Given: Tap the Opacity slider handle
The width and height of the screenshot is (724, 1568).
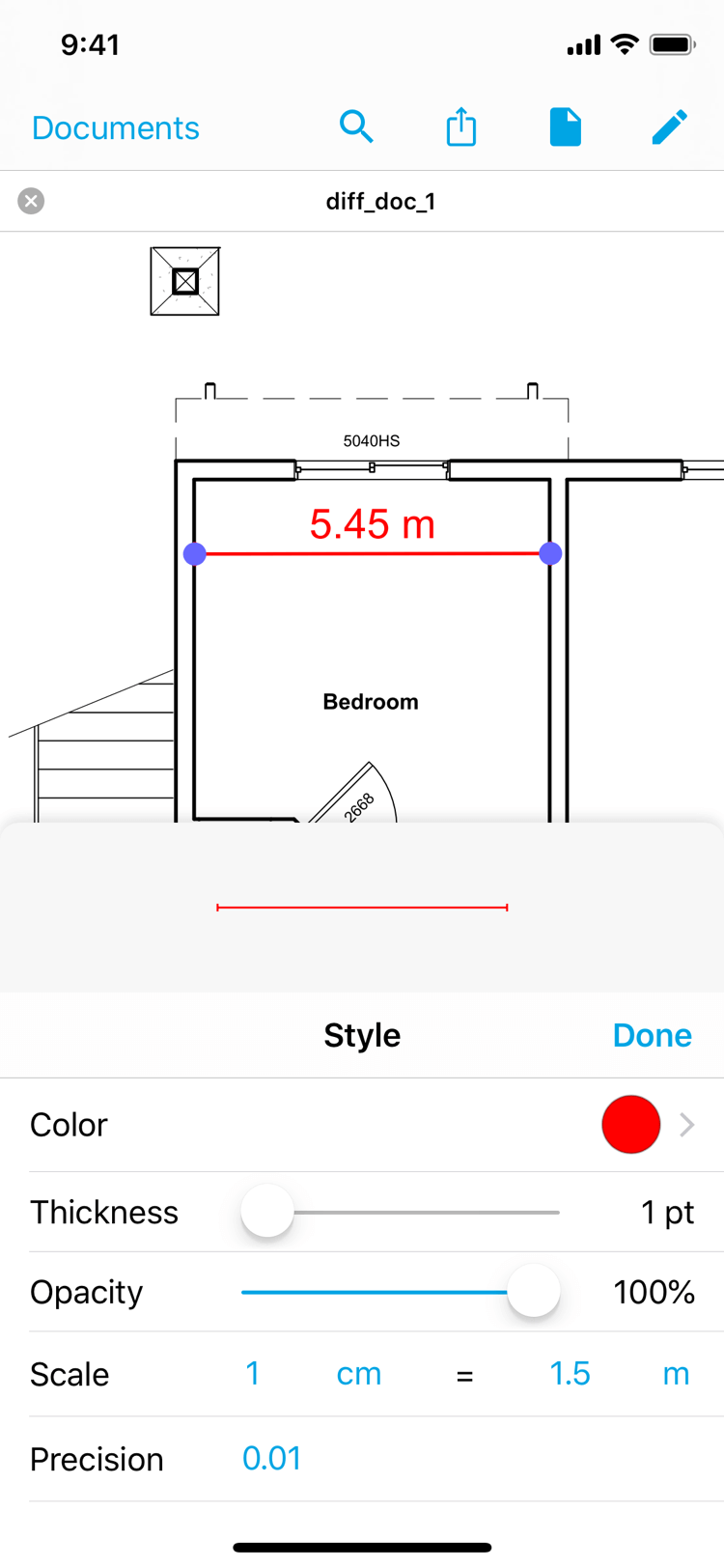Looking at the screenshot, I should (533, 1291).
